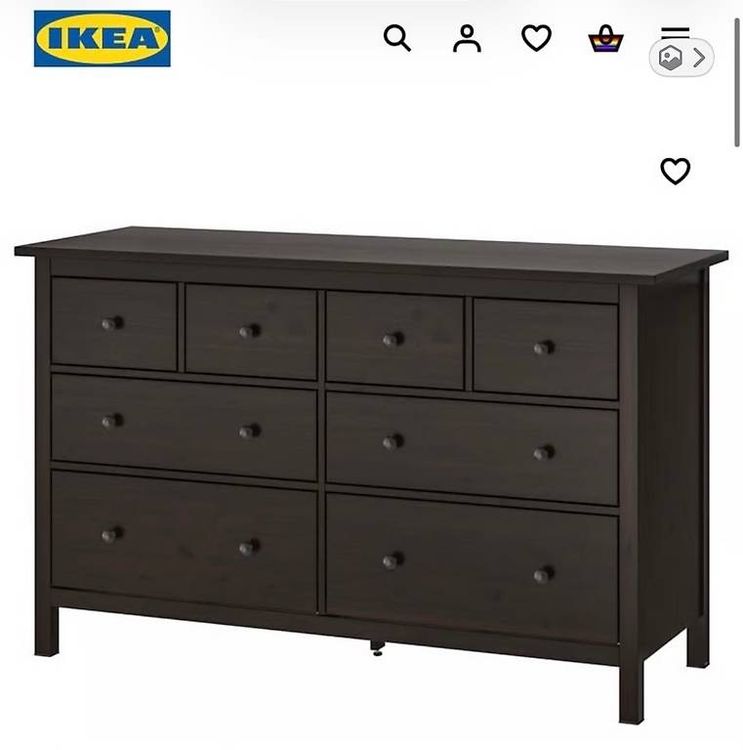Open the dresser product image

pyautogui.click(x=371, y=474)
